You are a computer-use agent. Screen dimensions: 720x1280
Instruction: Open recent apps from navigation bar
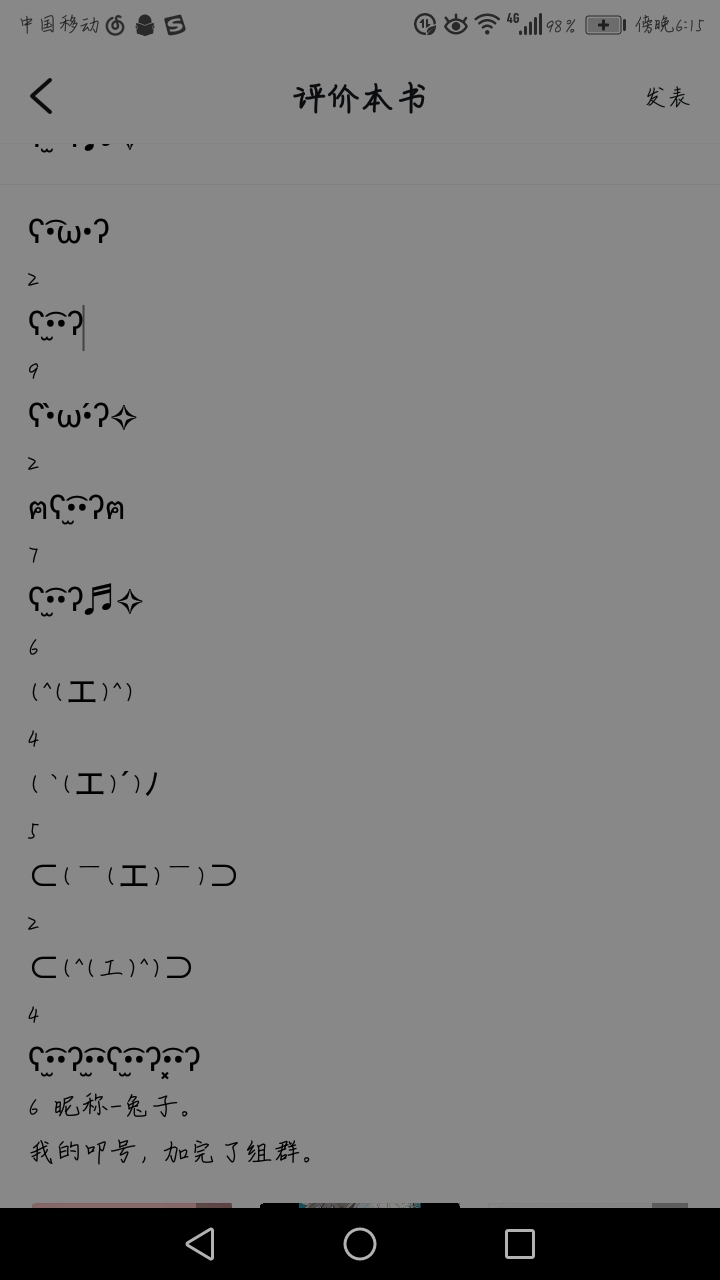pos(520,1244)
